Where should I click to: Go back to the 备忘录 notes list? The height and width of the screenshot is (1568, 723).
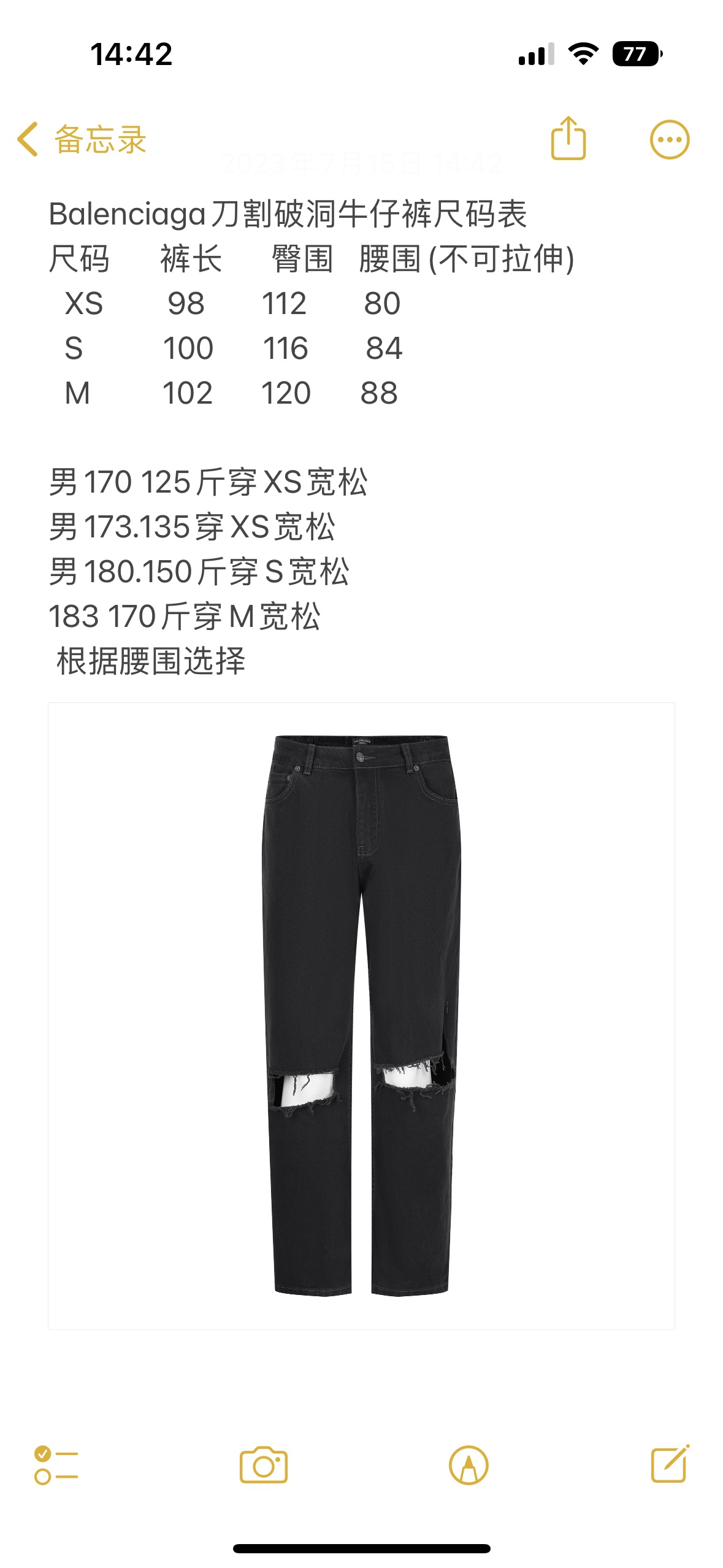pos(82,139)
